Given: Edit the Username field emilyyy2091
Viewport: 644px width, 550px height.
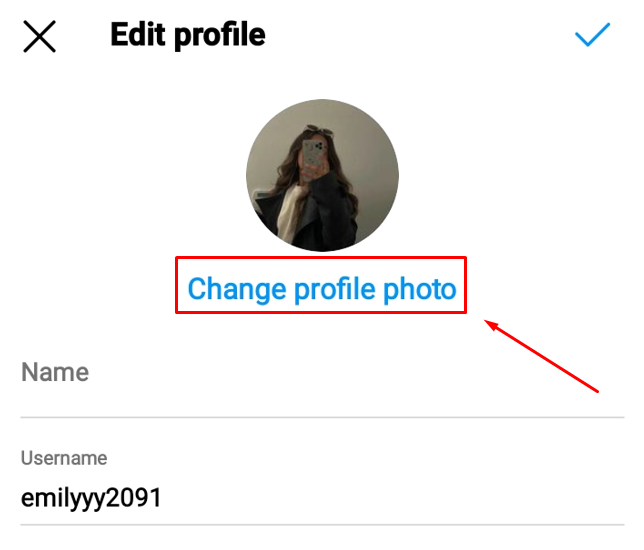Looking at the screenshot, I should point(320,497).
